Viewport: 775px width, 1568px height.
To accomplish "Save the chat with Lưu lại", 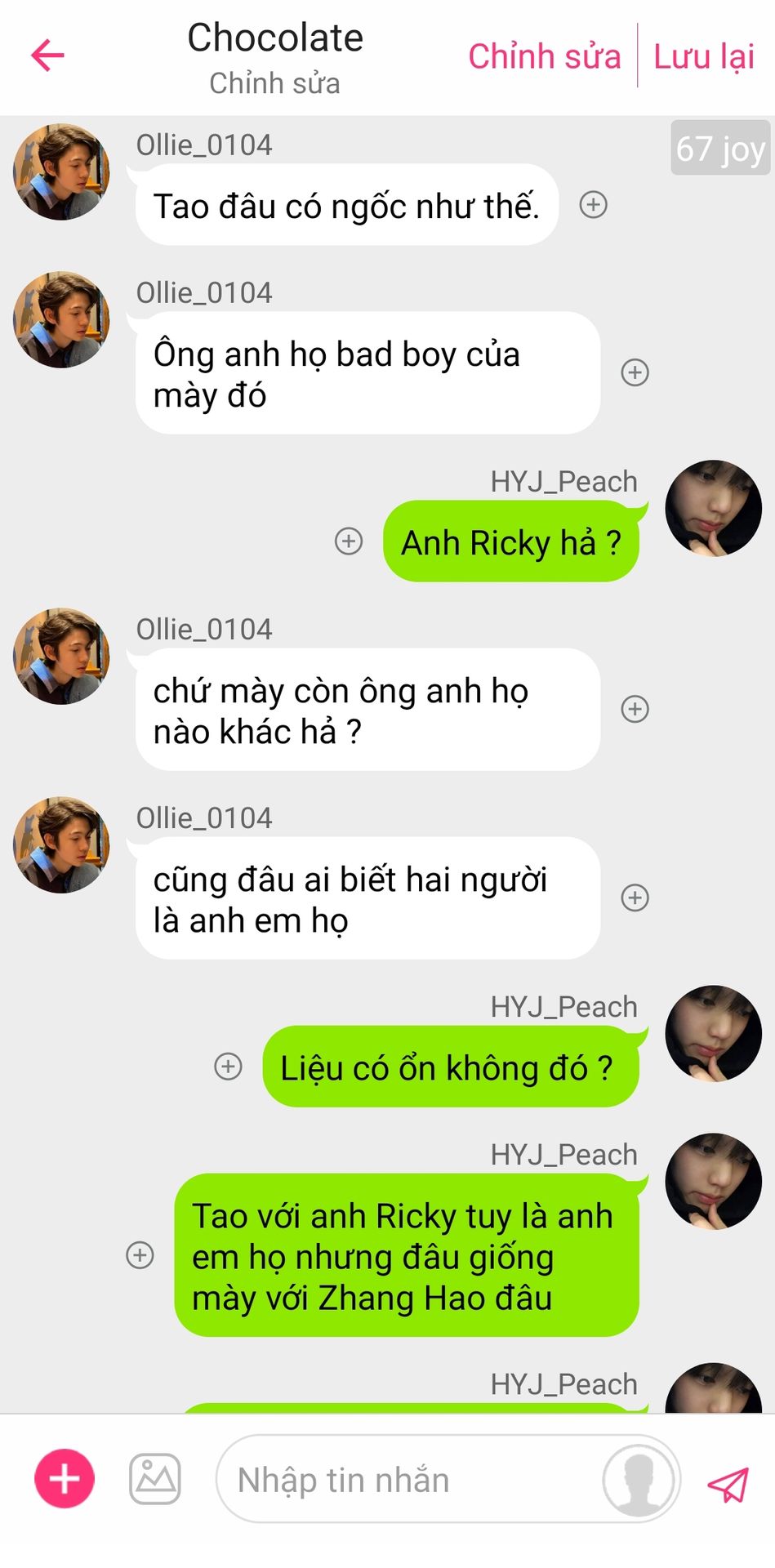I will 704,57.
